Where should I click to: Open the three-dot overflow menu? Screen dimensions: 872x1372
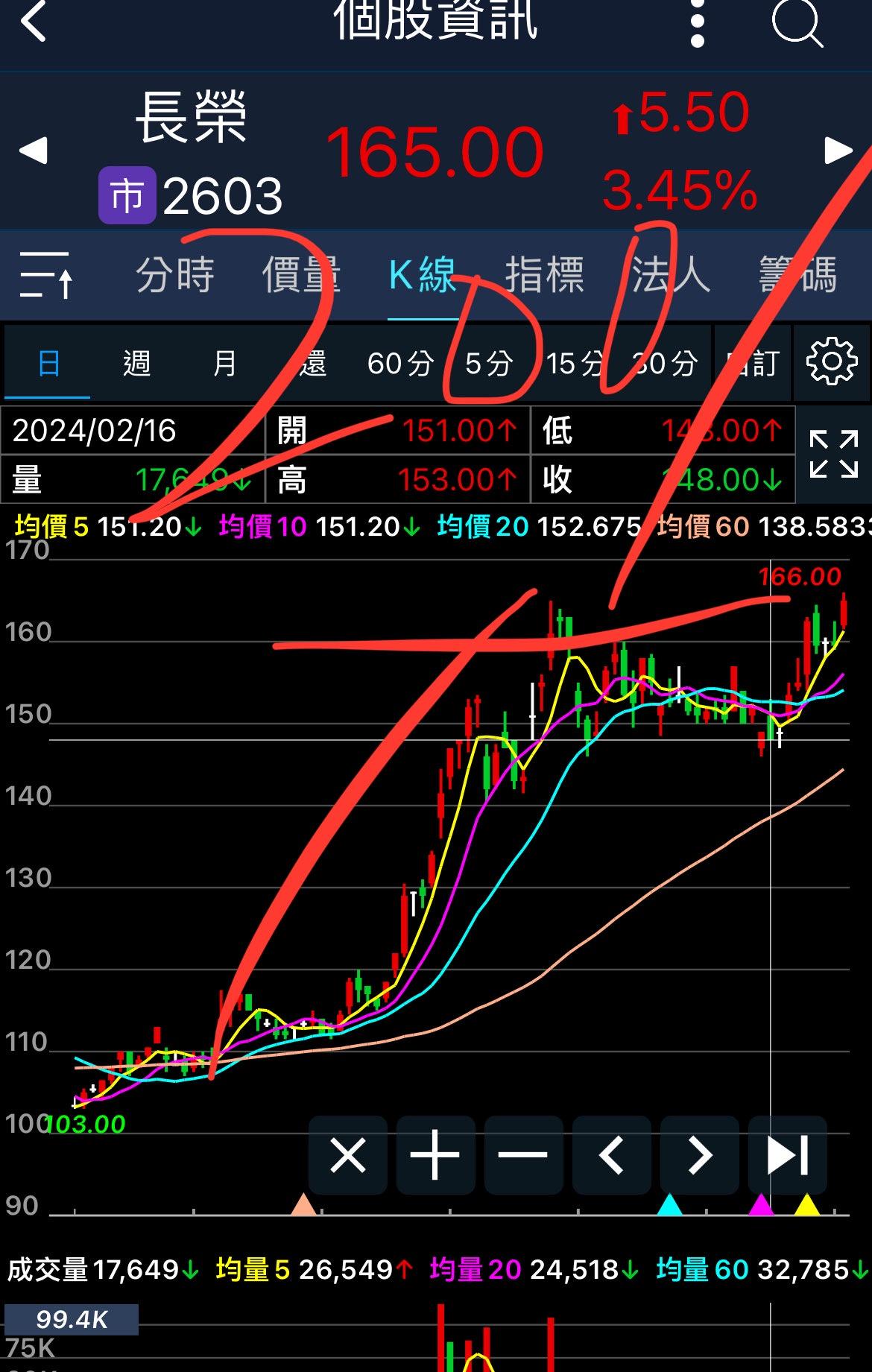pos(697,22)
